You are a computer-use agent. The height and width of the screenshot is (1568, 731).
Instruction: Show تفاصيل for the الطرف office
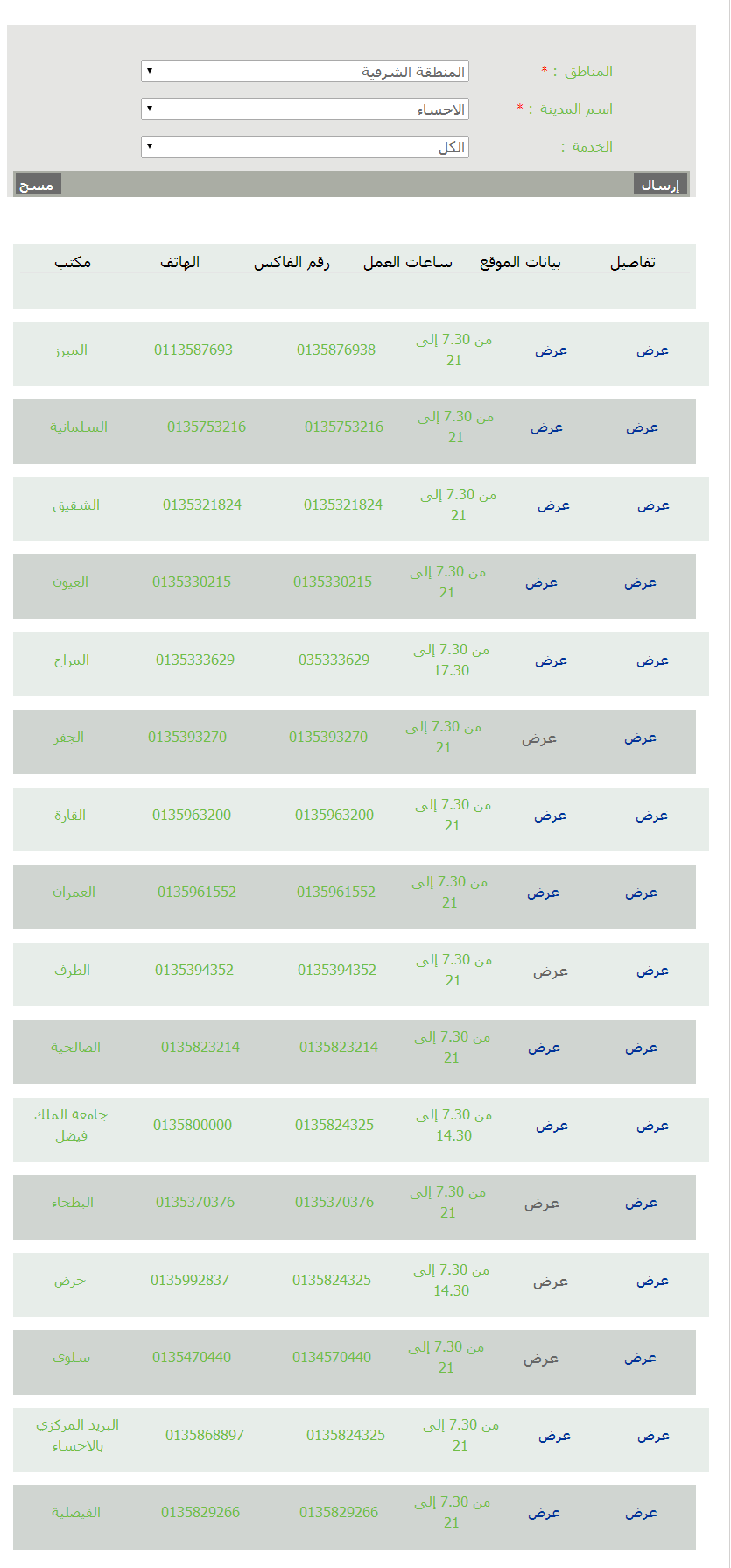tap(652, 971)
